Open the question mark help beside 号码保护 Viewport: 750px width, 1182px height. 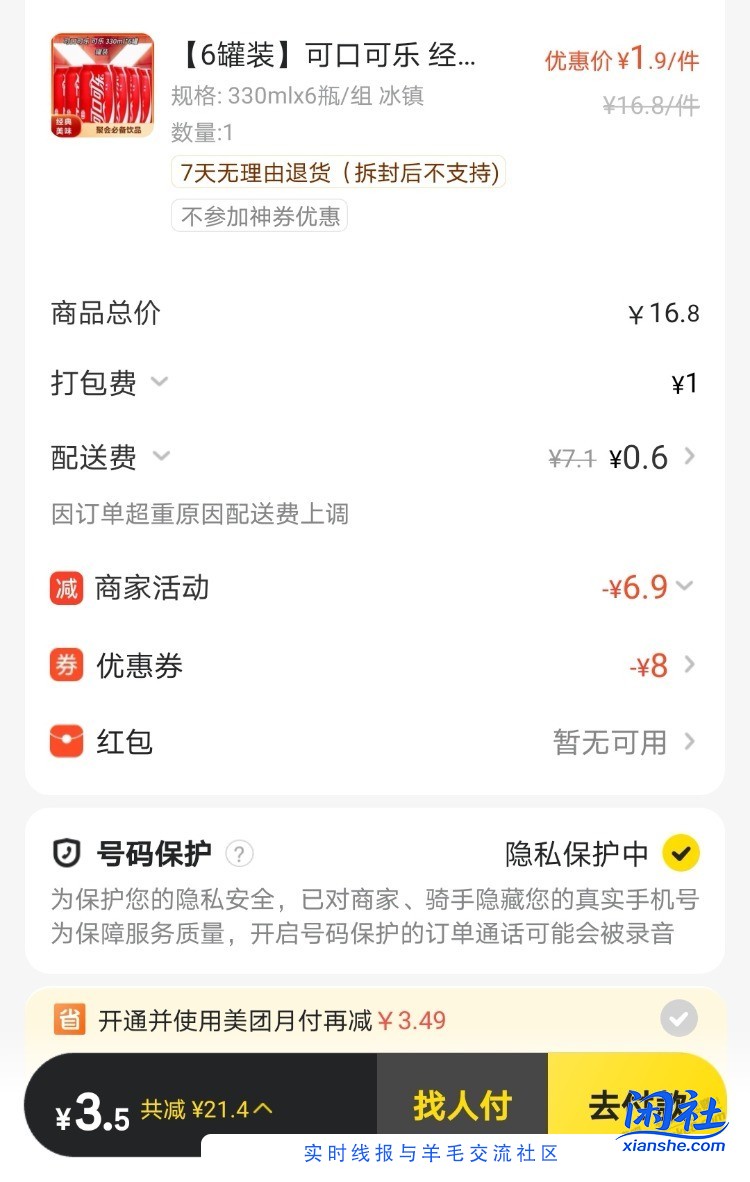(x=239, y=854)
